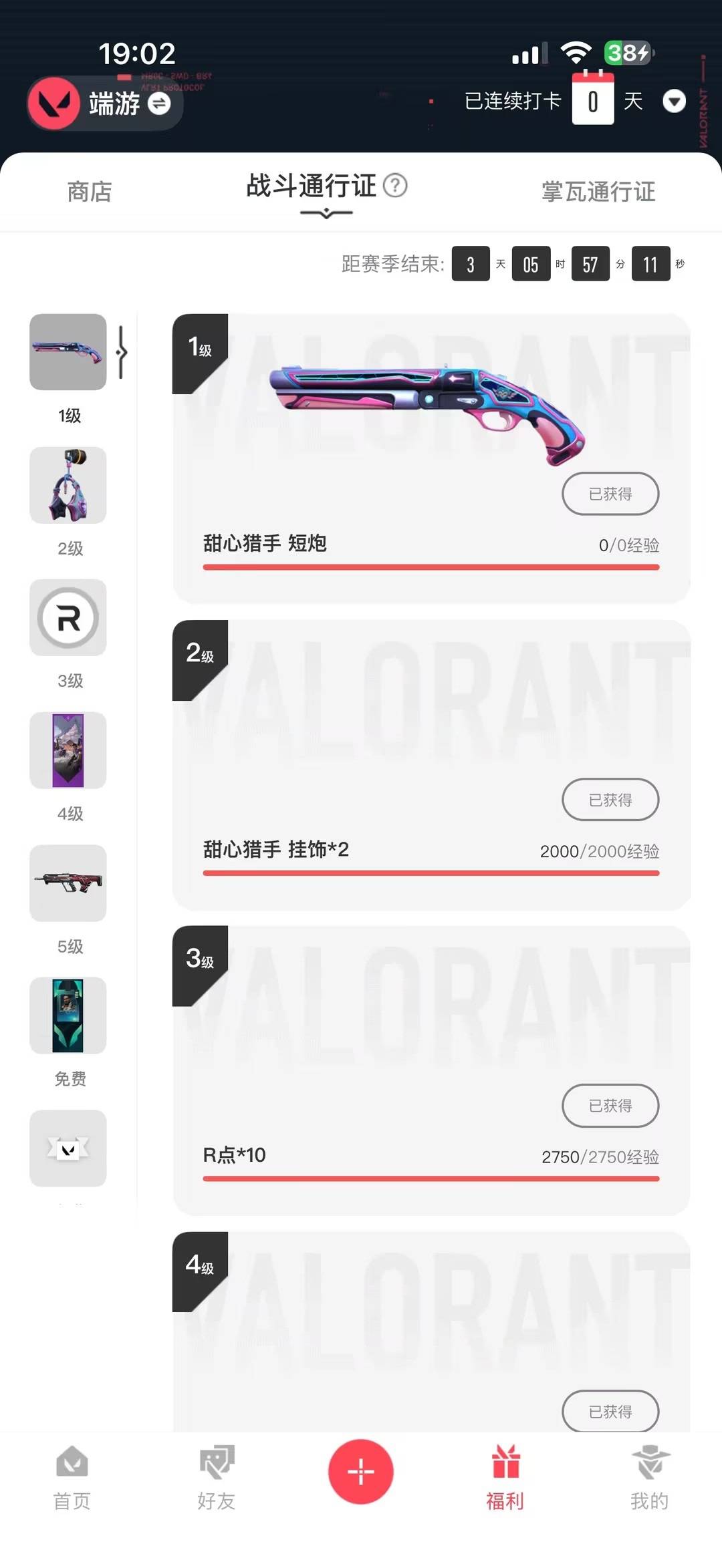
Task: Tap 已获得 on 甜心猎手 短炮 reward
Action: click(610, 494)
